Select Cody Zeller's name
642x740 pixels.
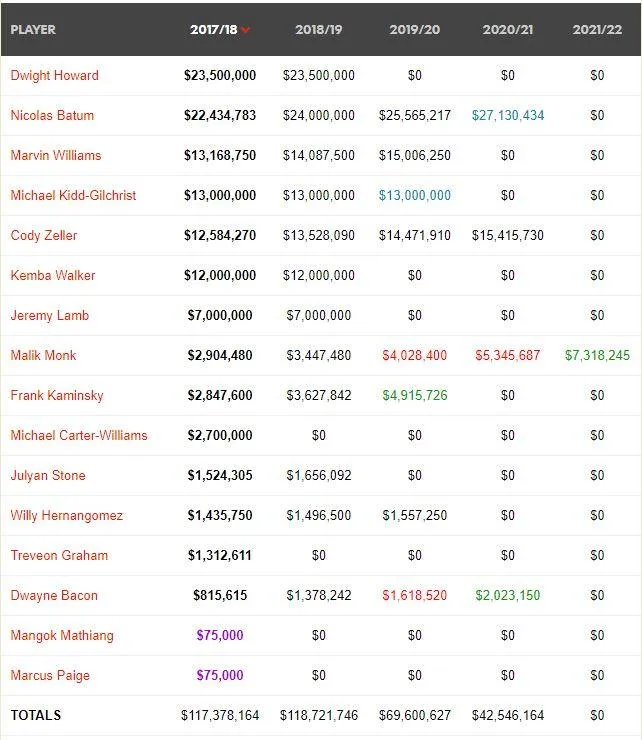(44, 235)
